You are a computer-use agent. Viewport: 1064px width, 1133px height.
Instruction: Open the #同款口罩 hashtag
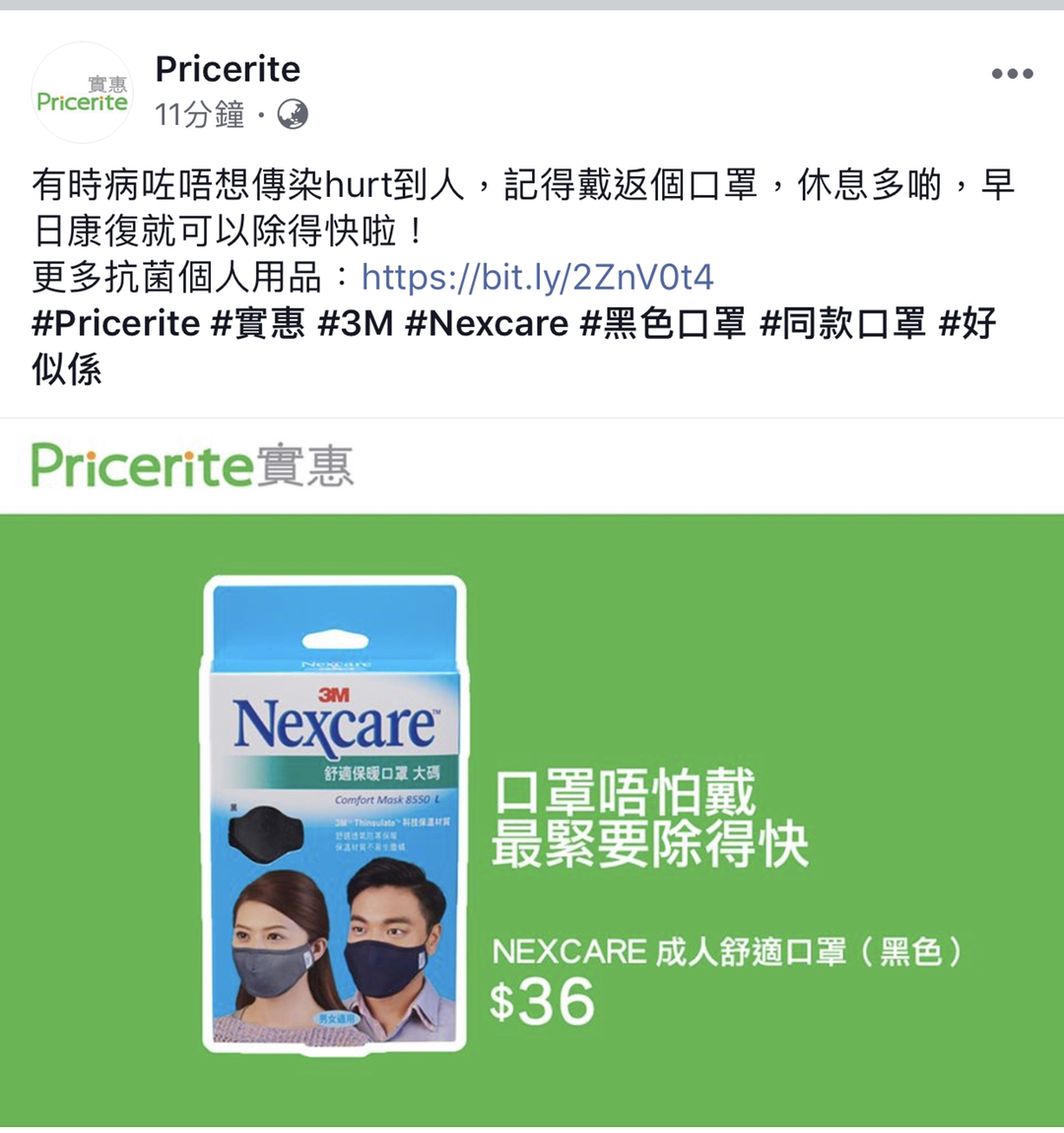[842, 324]
